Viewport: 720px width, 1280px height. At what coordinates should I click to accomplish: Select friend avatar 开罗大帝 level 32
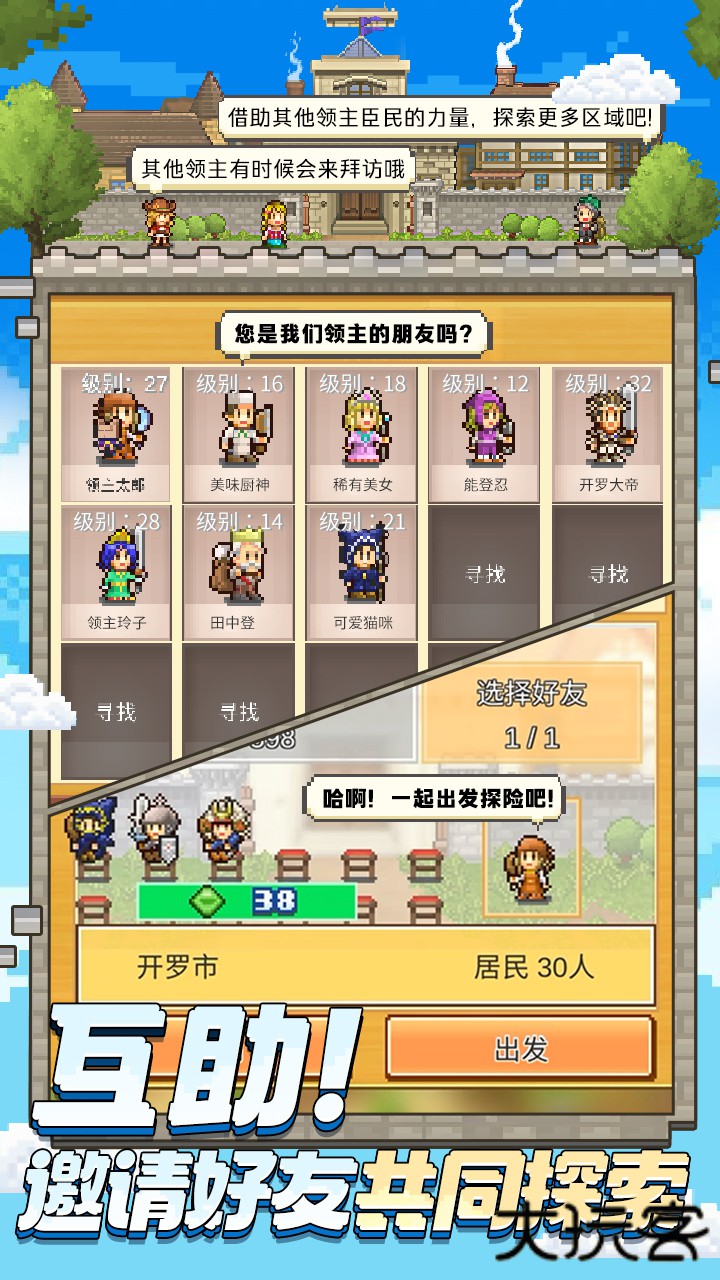tap(608, 430)
